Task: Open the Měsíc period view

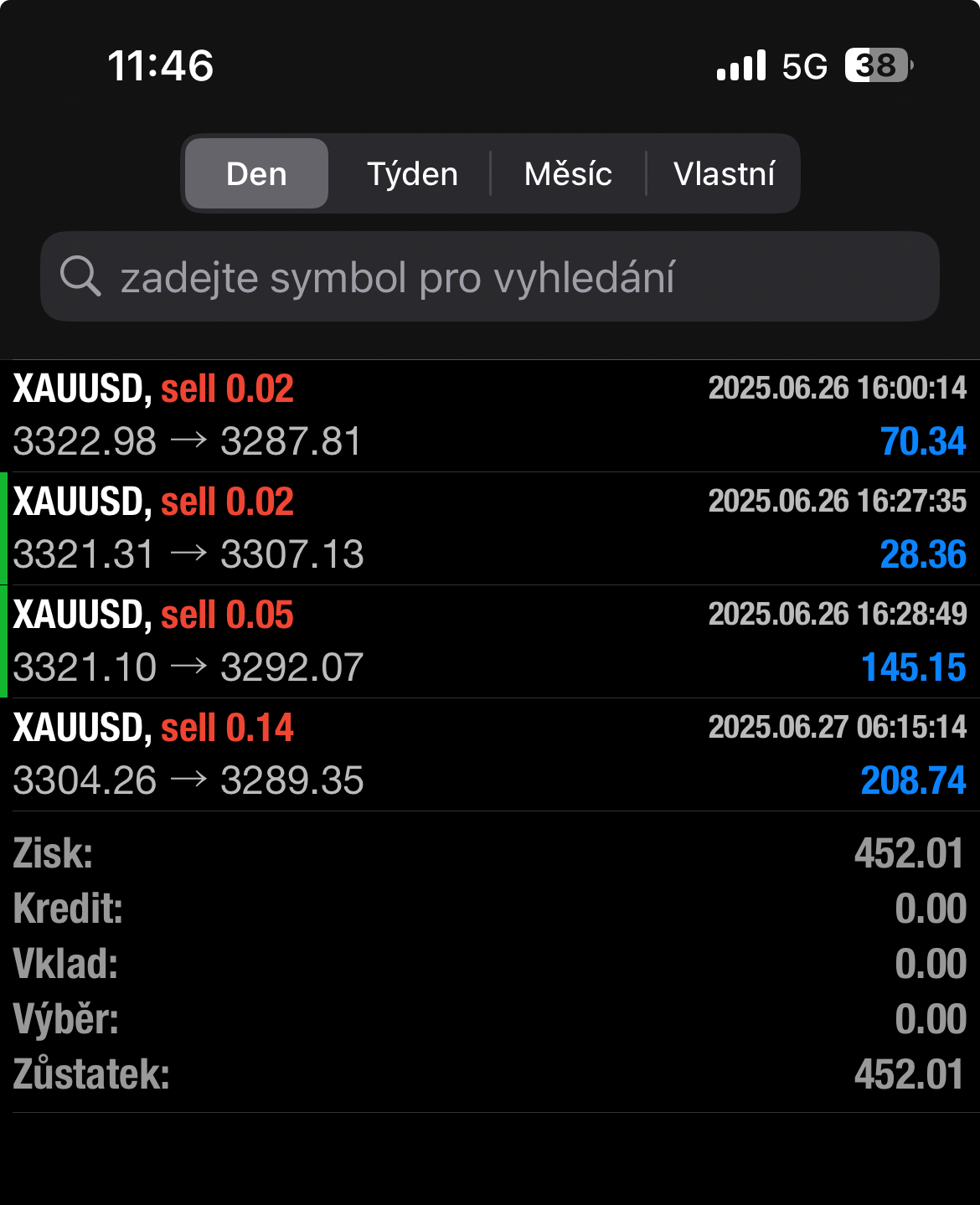Action: (568, 173)
